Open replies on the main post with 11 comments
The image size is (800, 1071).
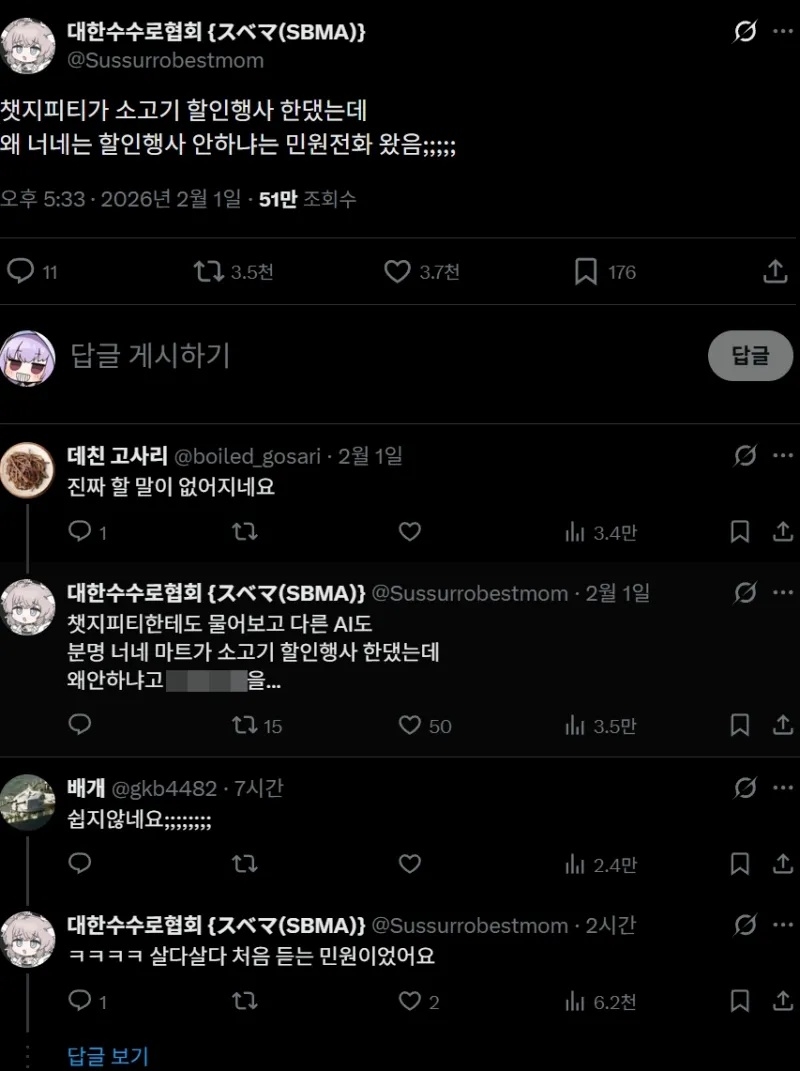tap(21, 271)
